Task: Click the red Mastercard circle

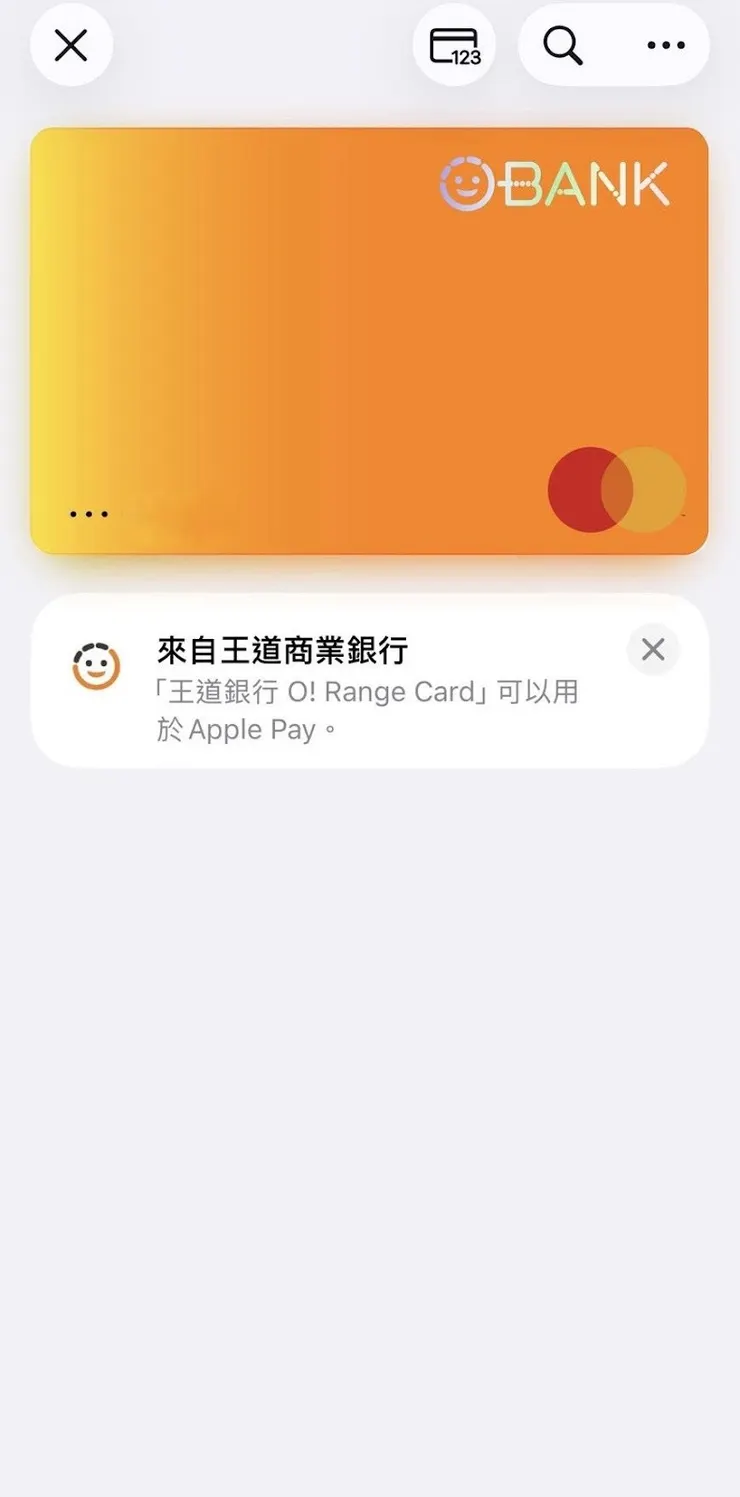Action: click(x=588, y=487)
